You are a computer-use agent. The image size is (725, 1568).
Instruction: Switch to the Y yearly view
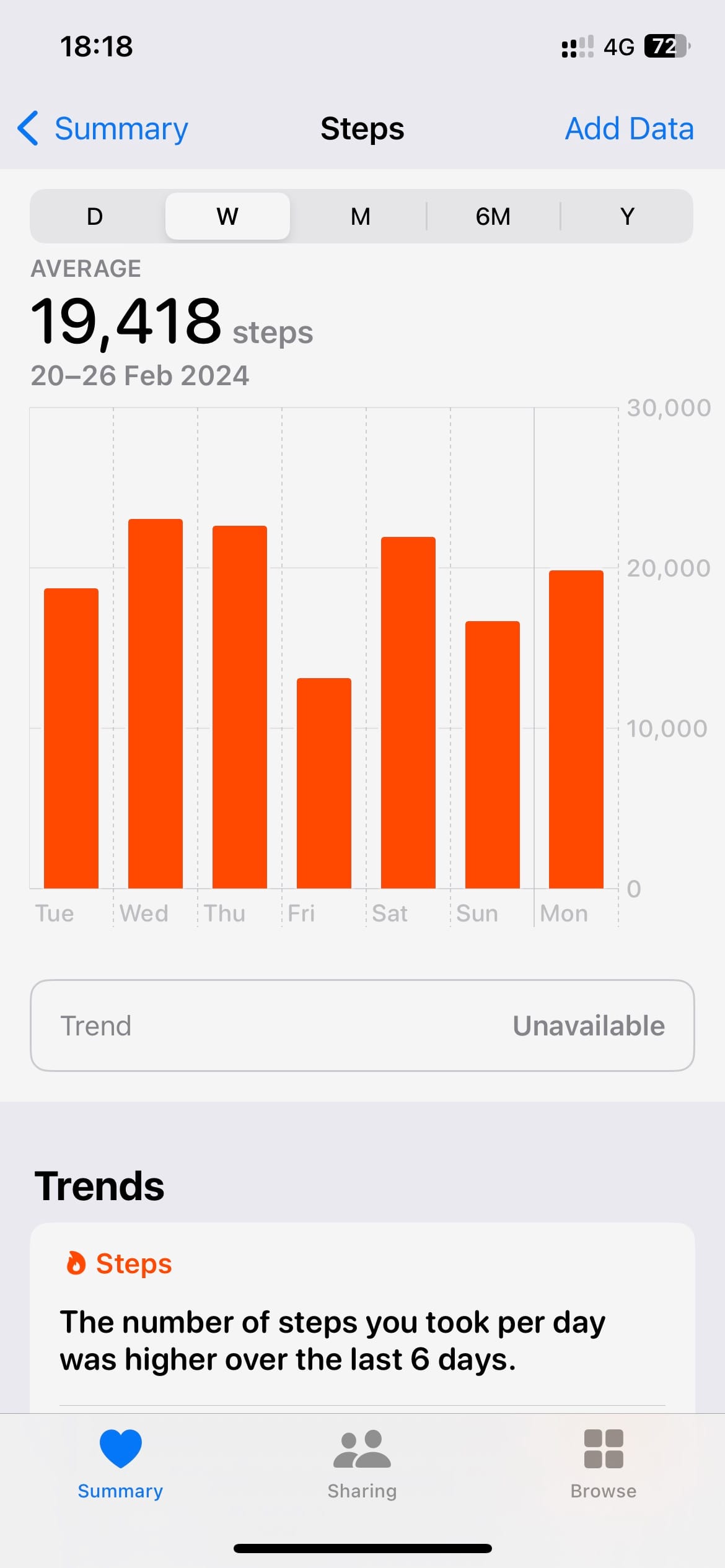[626, 217]
